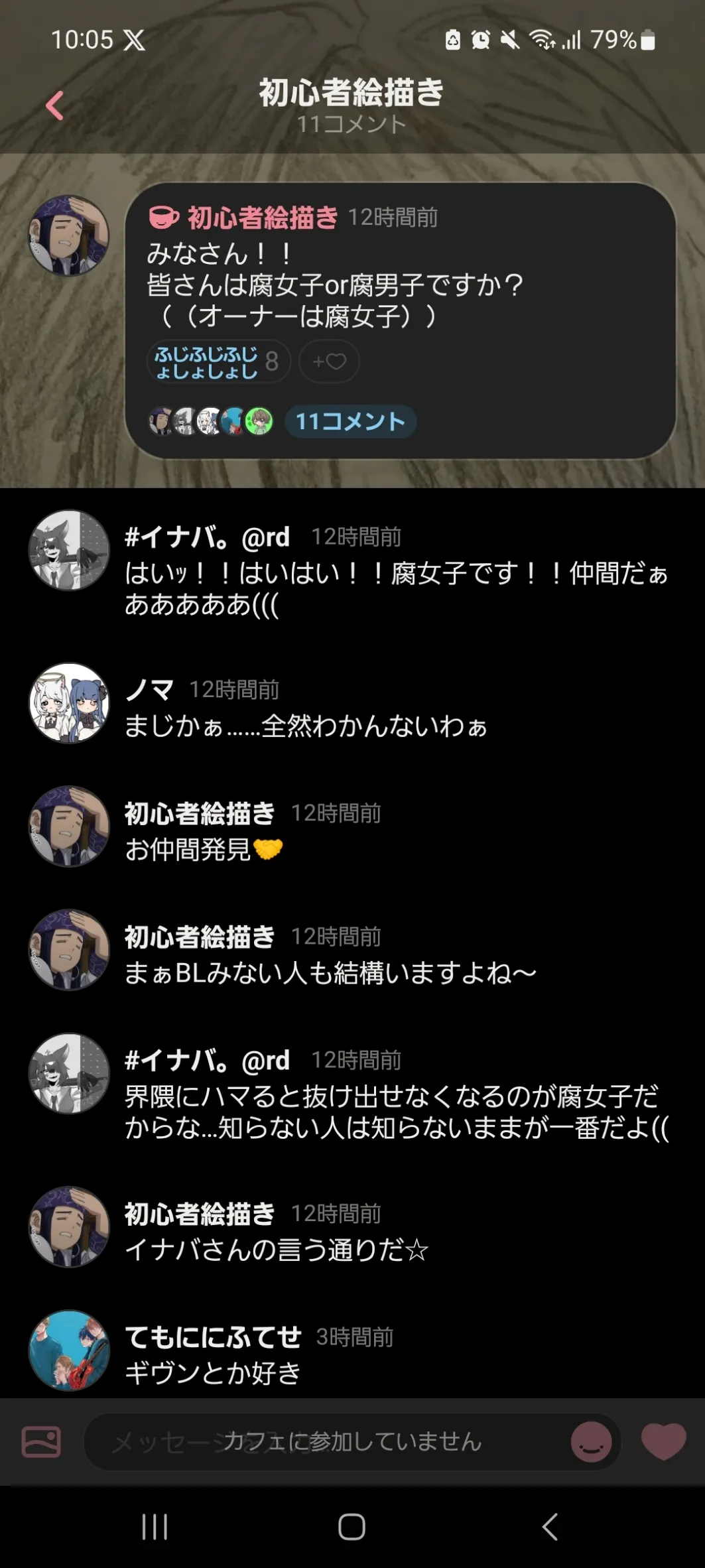705x1568 pixels.
Task: Send a heart with the heart icon
Action: click(x=663, y=1442)
